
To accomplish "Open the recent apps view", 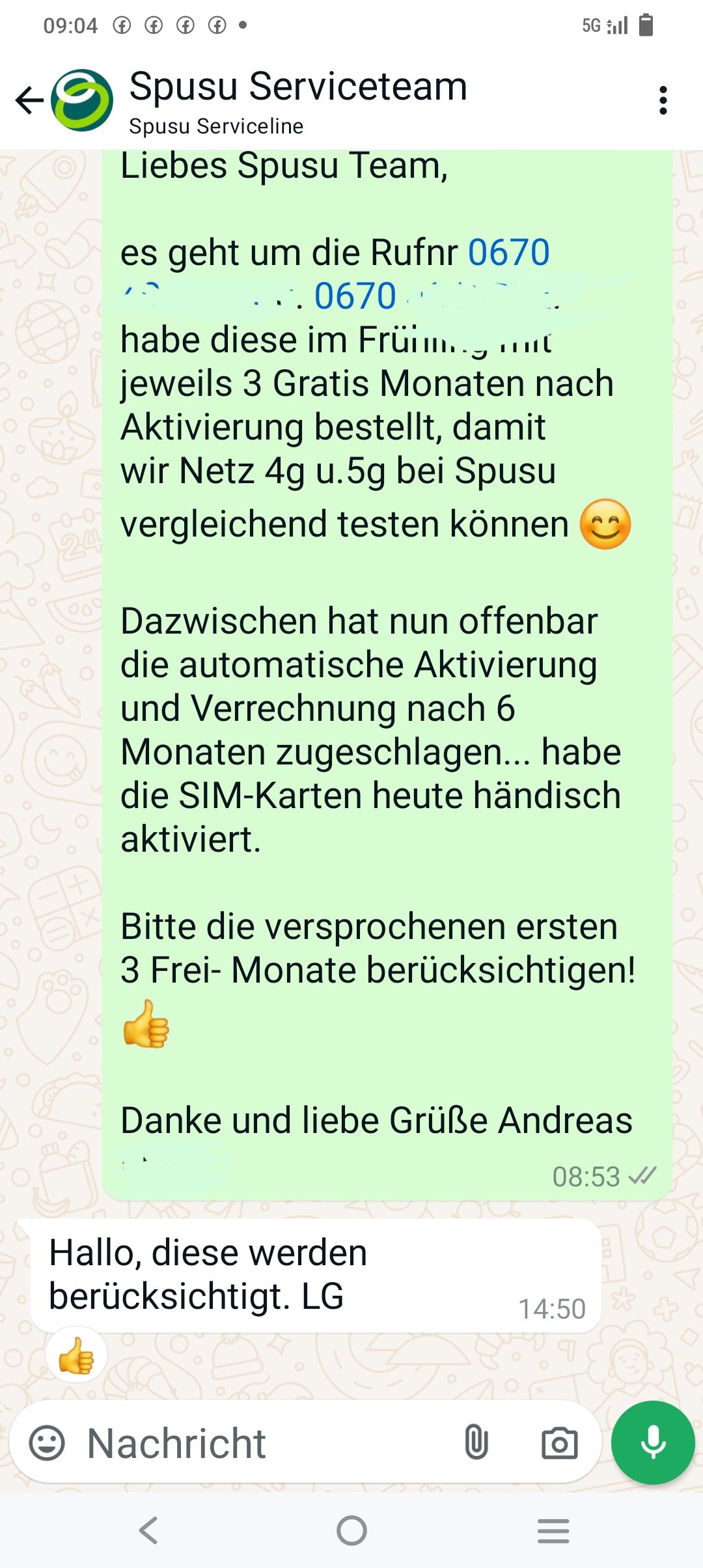I will tap(553, 1530).
